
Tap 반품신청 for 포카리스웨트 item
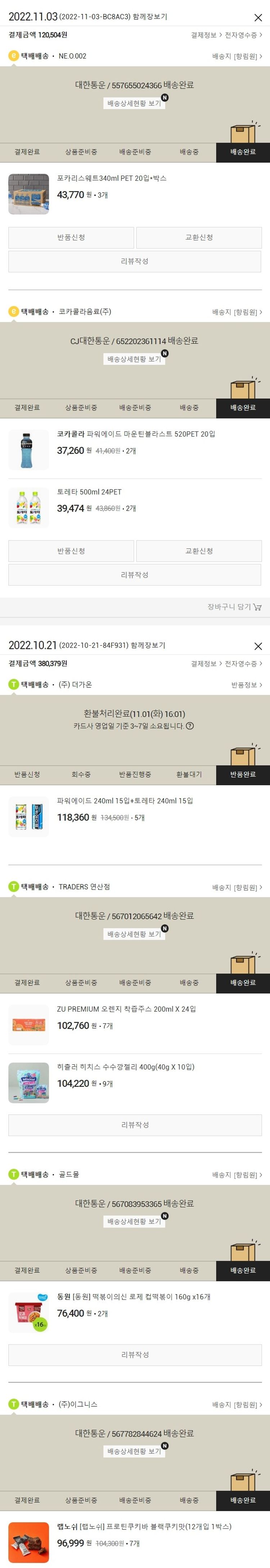pyautogui.click(x=71, y=237)
